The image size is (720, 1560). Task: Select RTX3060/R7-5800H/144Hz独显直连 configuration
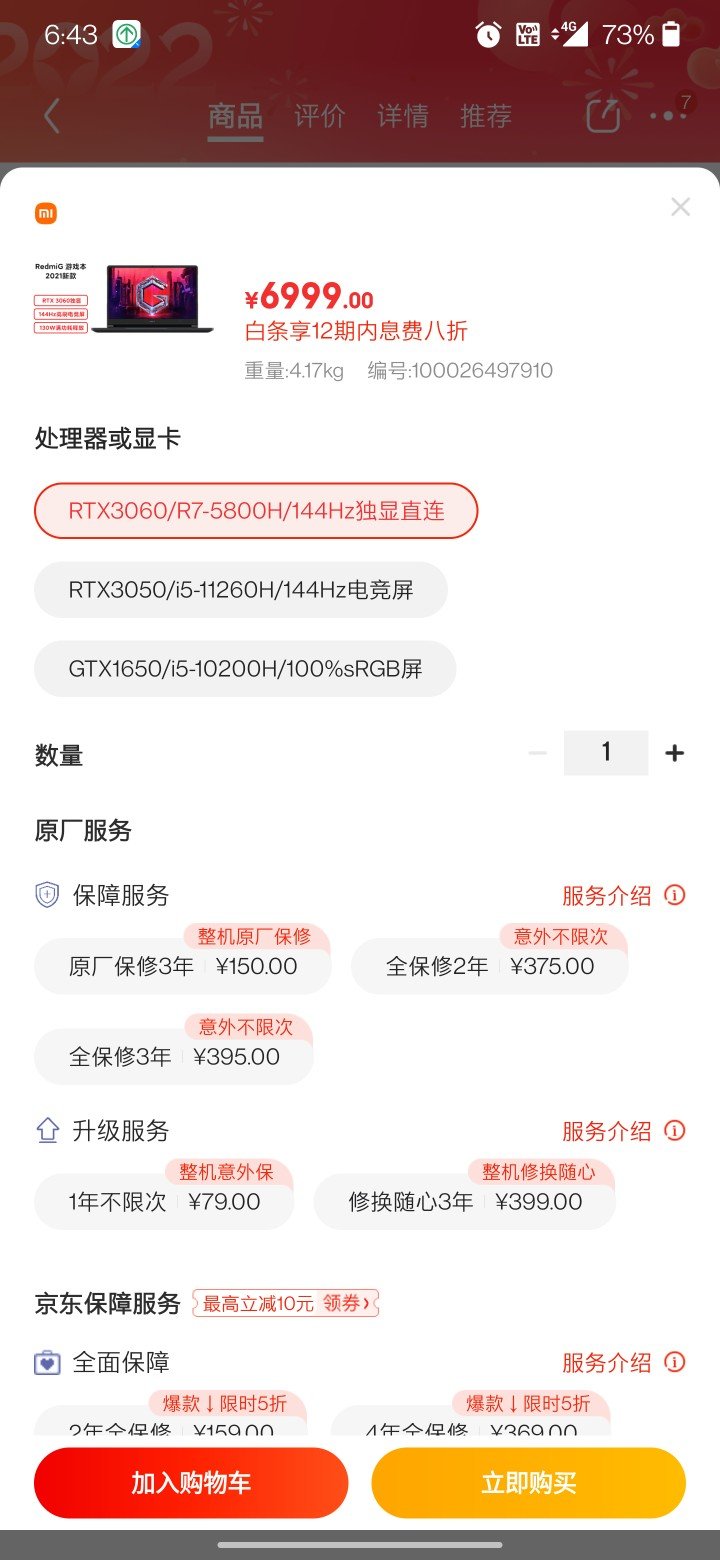pyautogui.click(x=256, y=511)
